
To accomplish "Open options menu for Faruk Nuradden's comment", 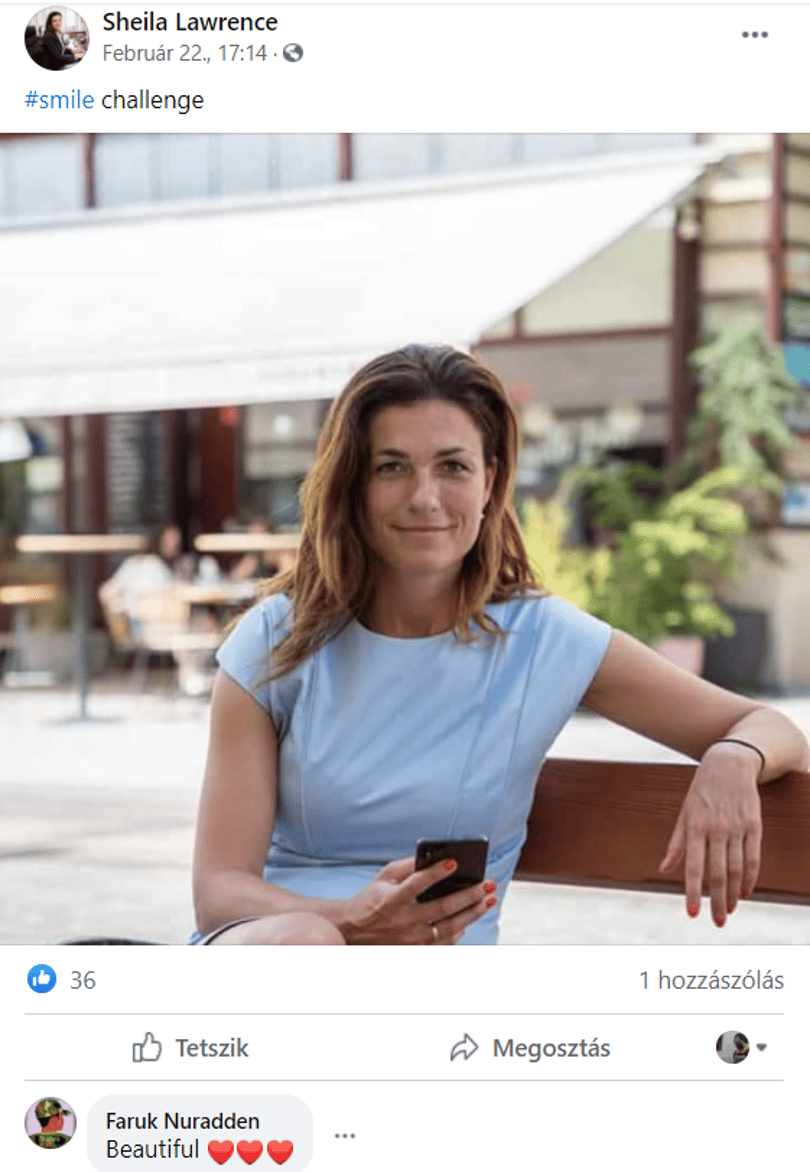I will pos(344,1135).
